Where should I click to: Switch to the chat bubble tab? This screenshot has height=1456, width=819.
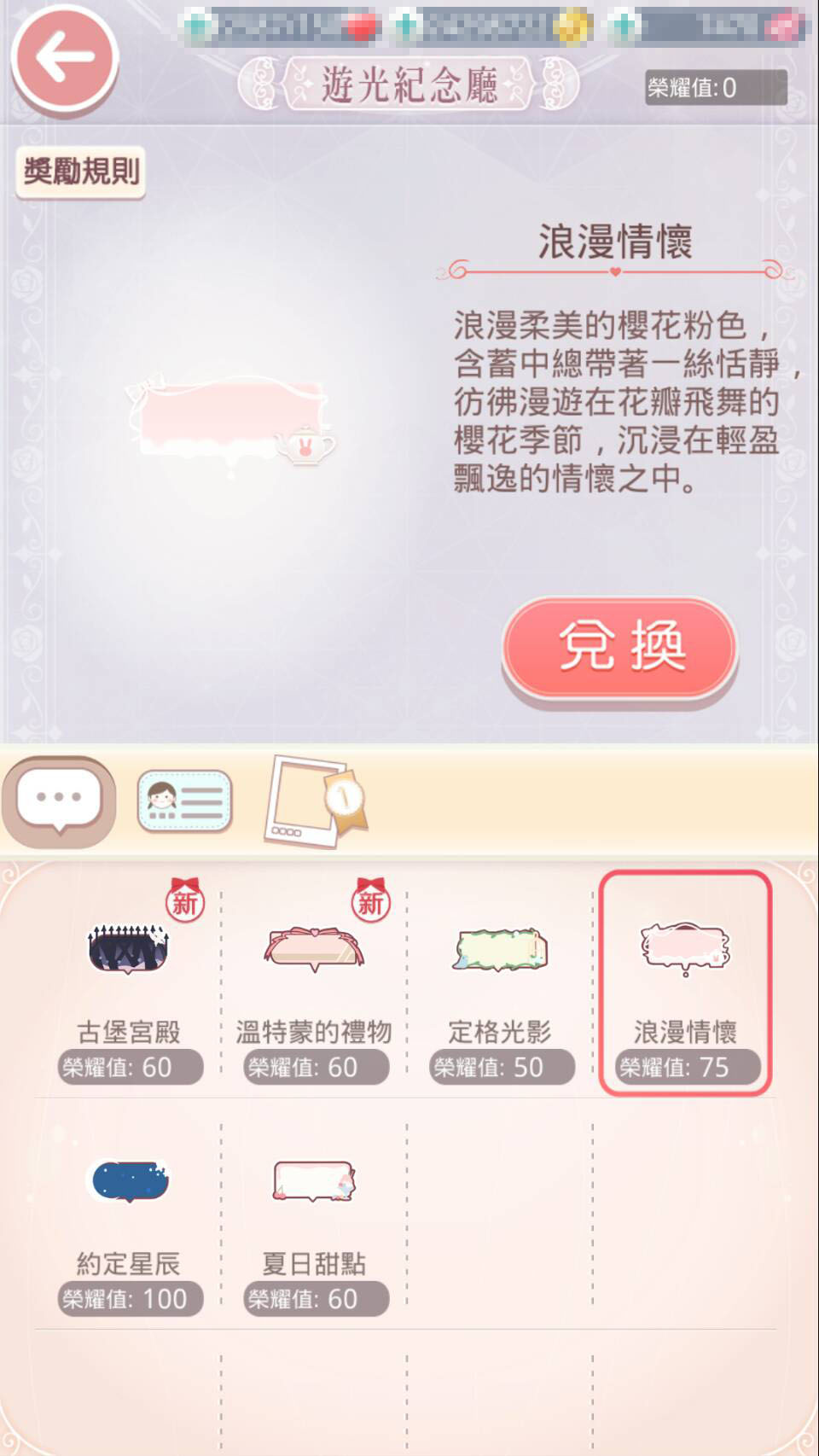[x=59, y=800]
